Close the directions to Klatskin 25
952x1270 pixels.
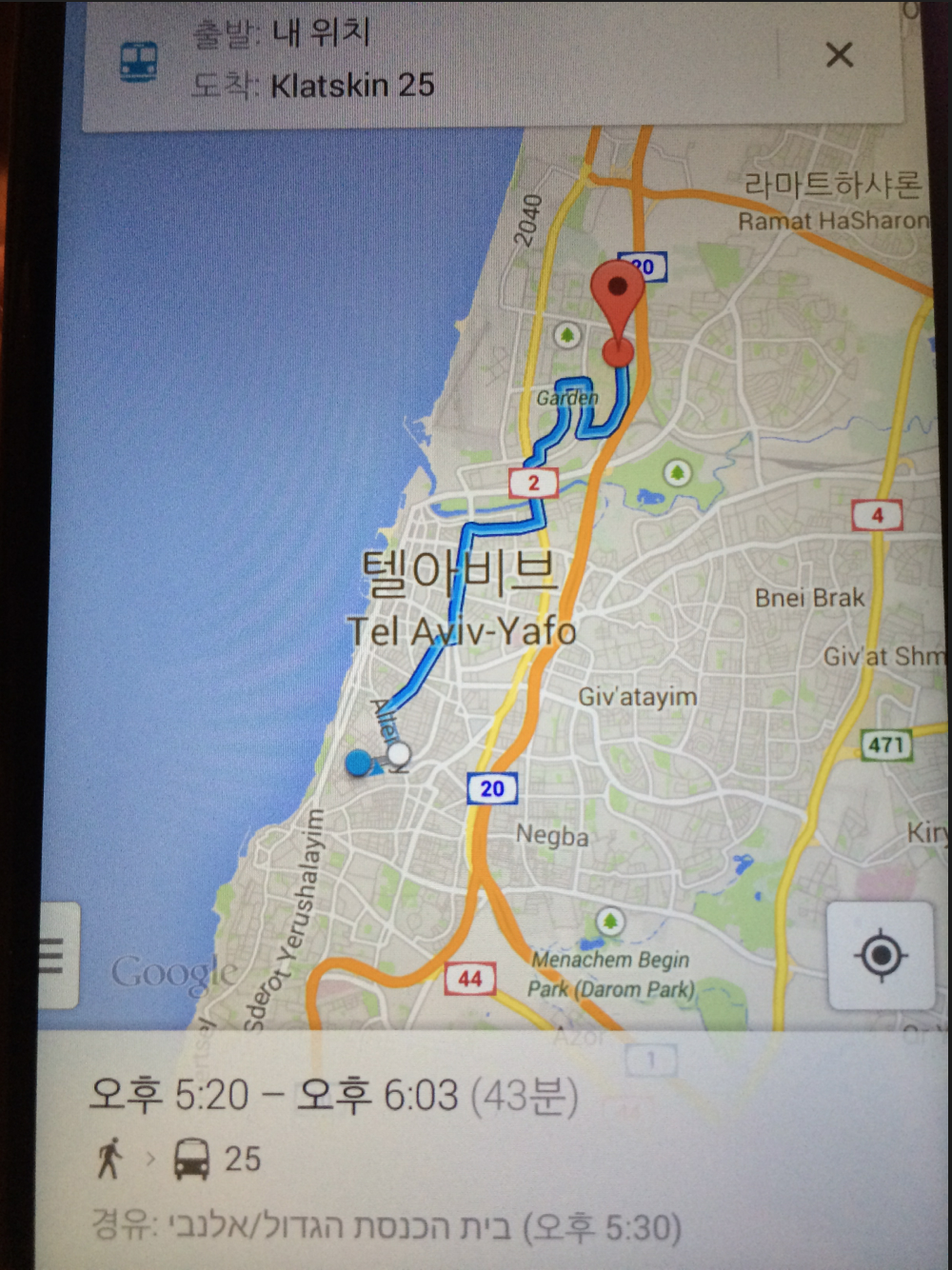(x=839, y=55)
